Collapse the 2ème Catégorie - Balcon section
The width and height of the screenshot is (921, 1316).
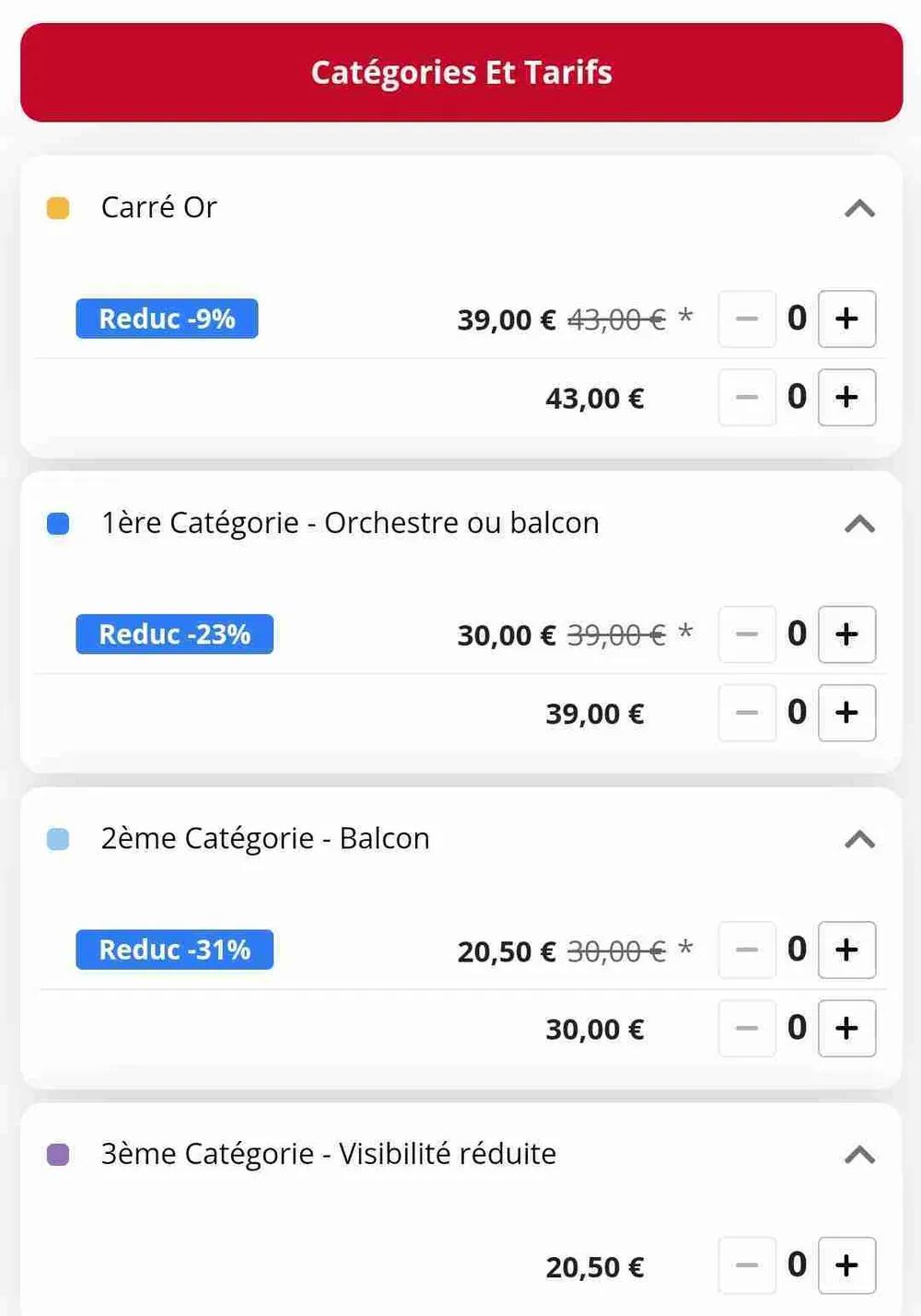[x=858, y=840]
